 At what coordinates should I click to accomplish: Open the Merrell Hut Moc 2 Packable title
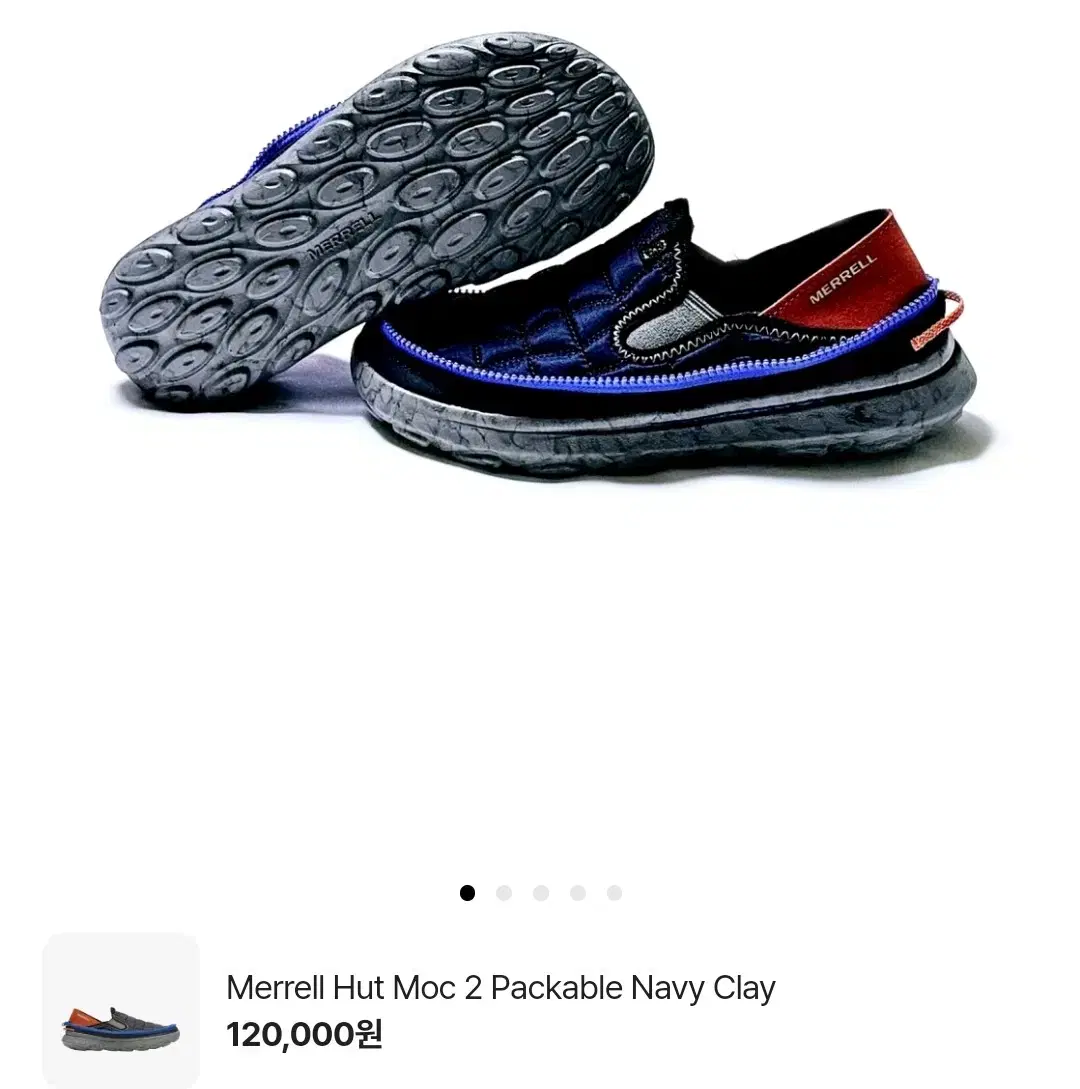pos(500,988)
